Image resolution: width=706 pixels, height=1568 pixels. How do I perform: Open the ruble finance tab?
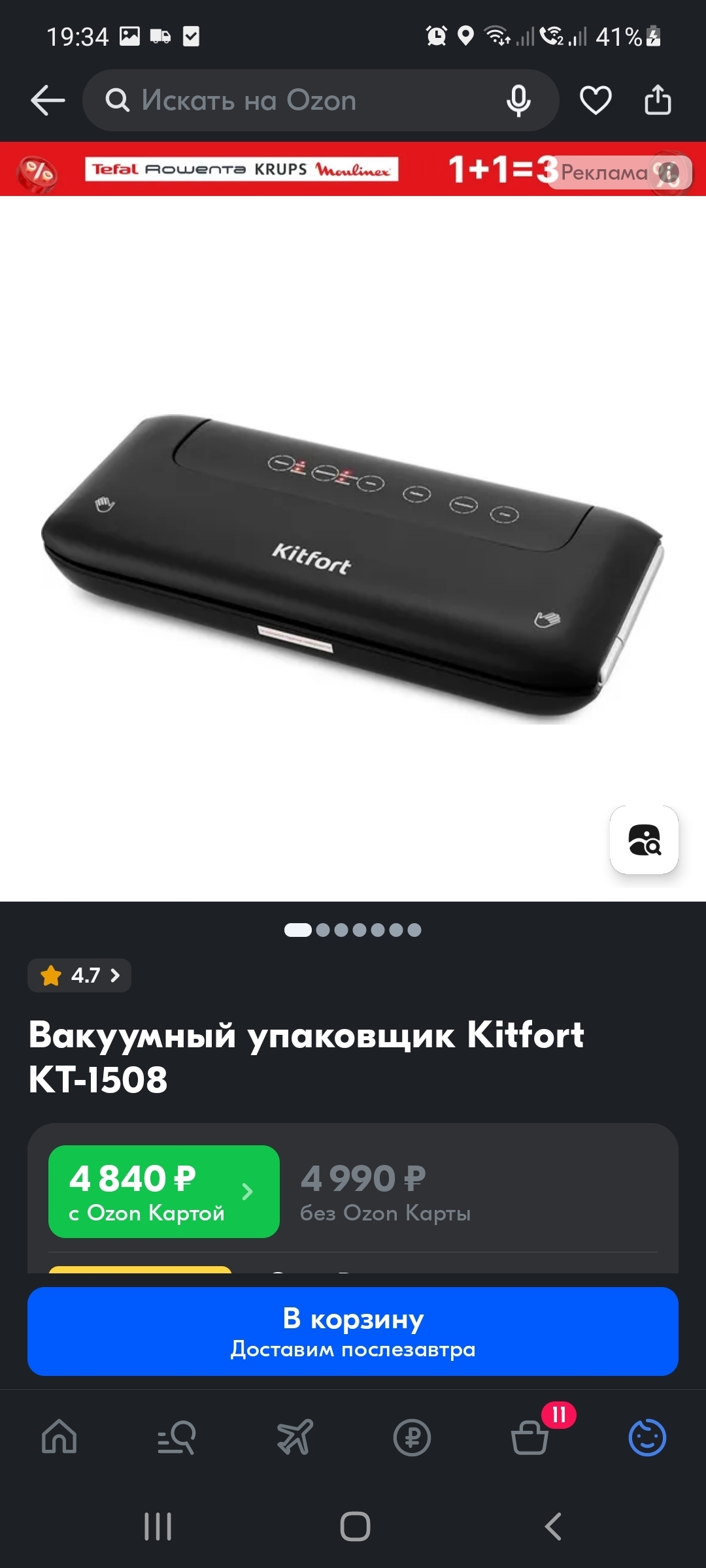click(x=412, y=1437)
